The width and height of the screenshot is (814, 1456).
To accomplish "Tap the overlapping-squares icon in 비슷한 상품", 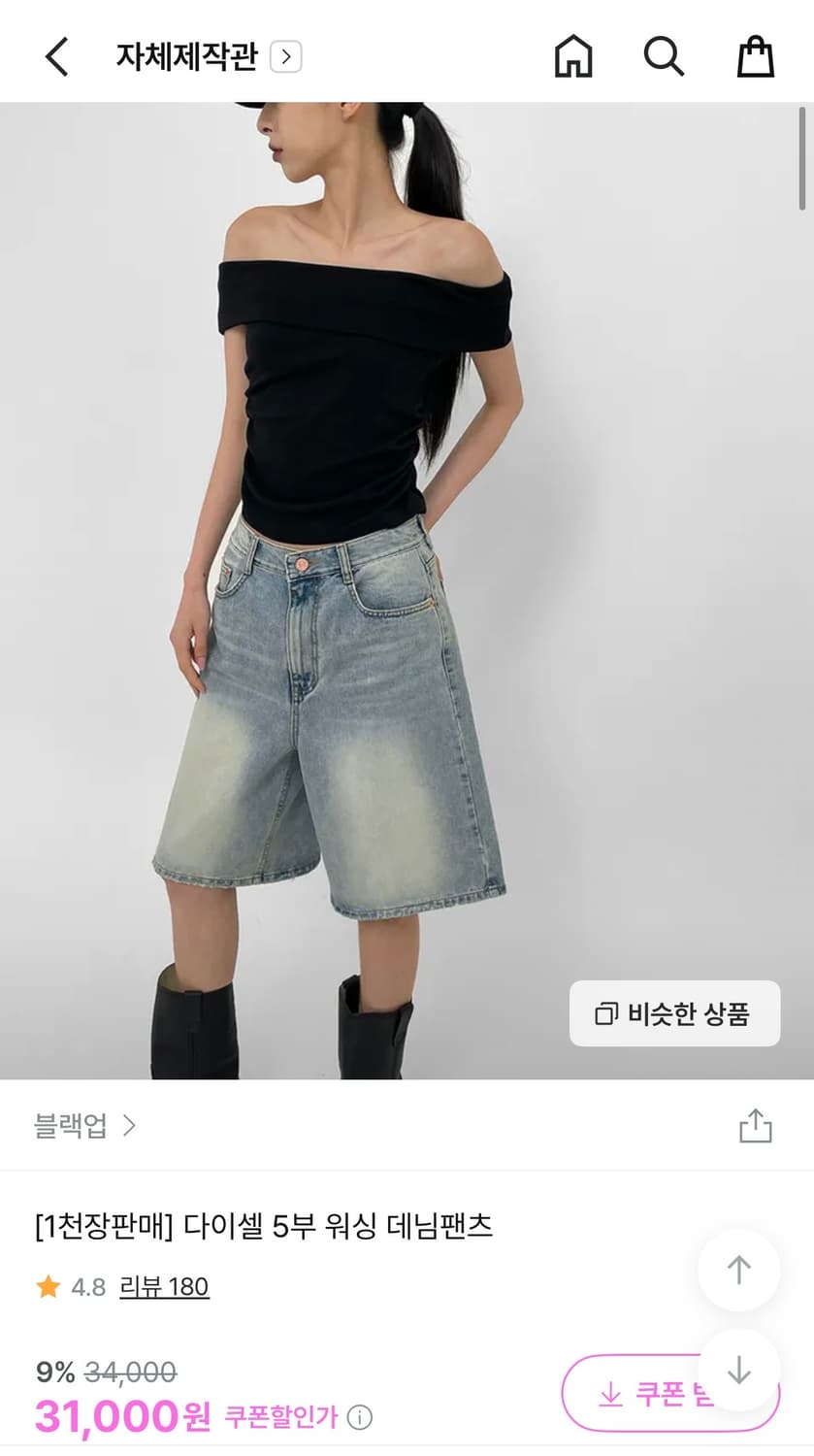I will click(x=604, y=1013).
